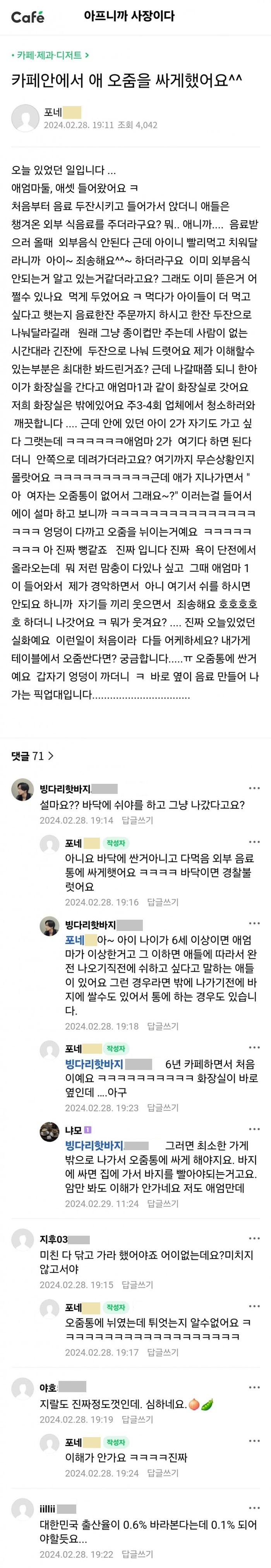Open the overflow menu on the 19:18 reply
This screenshot has width=271, height=1568.
tap(254, 925)
